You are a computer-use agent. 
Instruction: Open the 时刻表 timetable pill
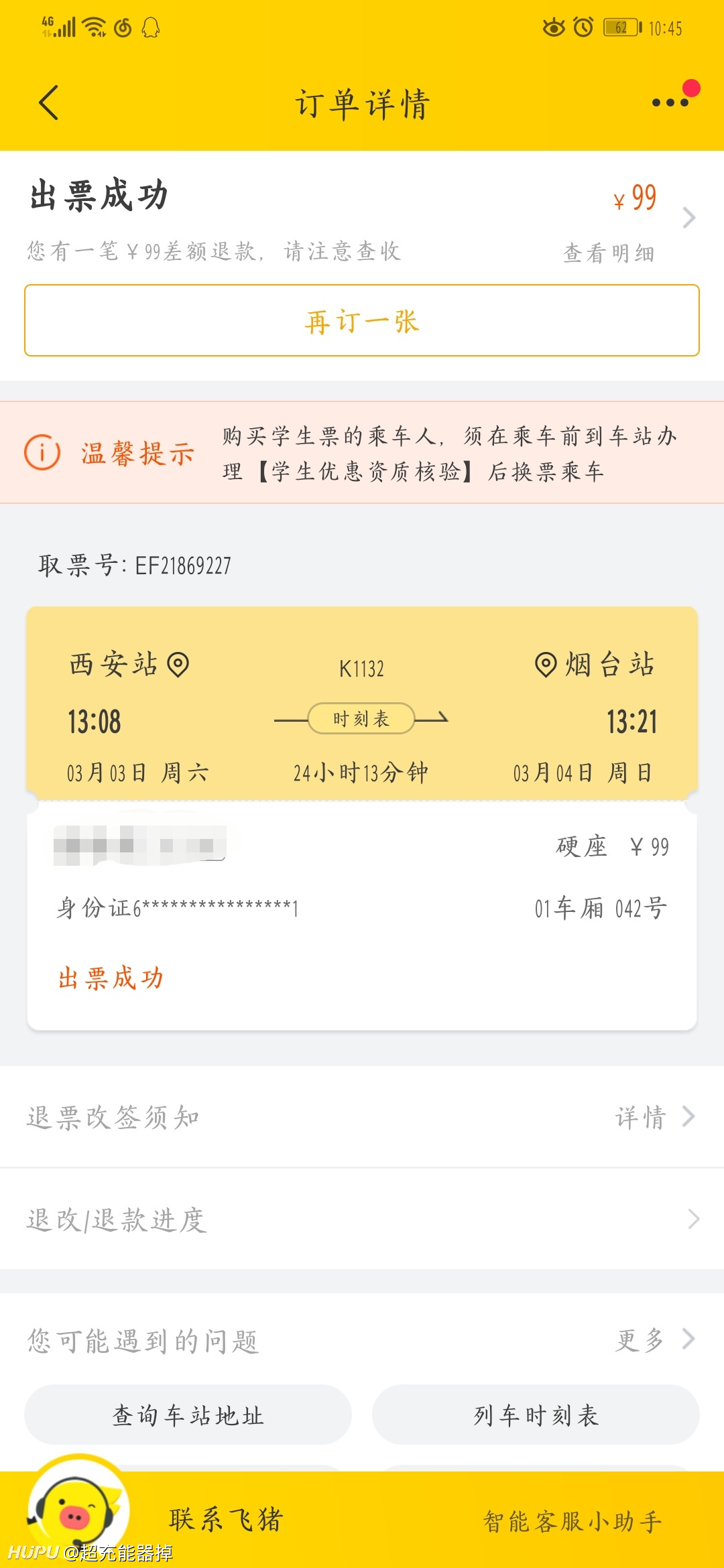pos(361,719)
